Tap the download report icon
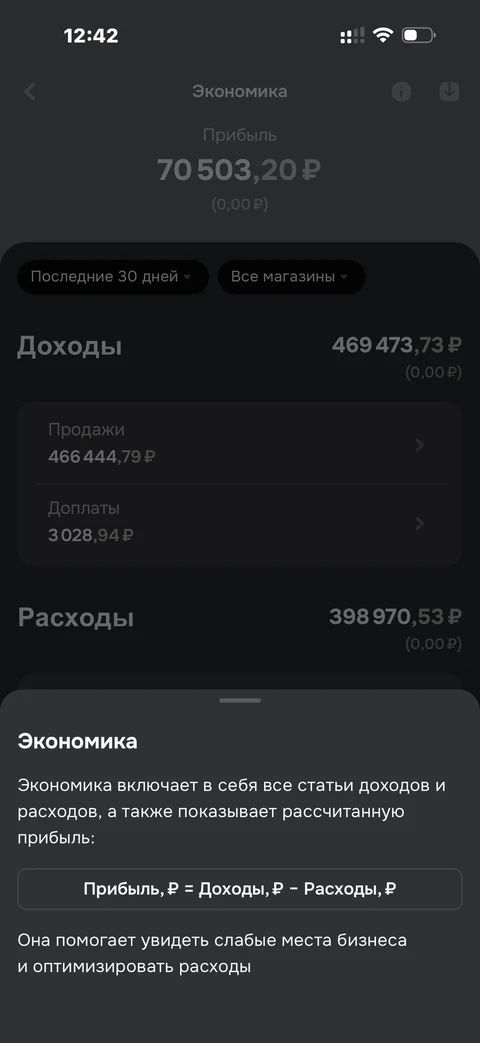This screenshot has height=1043, width=480. [450, 92]
